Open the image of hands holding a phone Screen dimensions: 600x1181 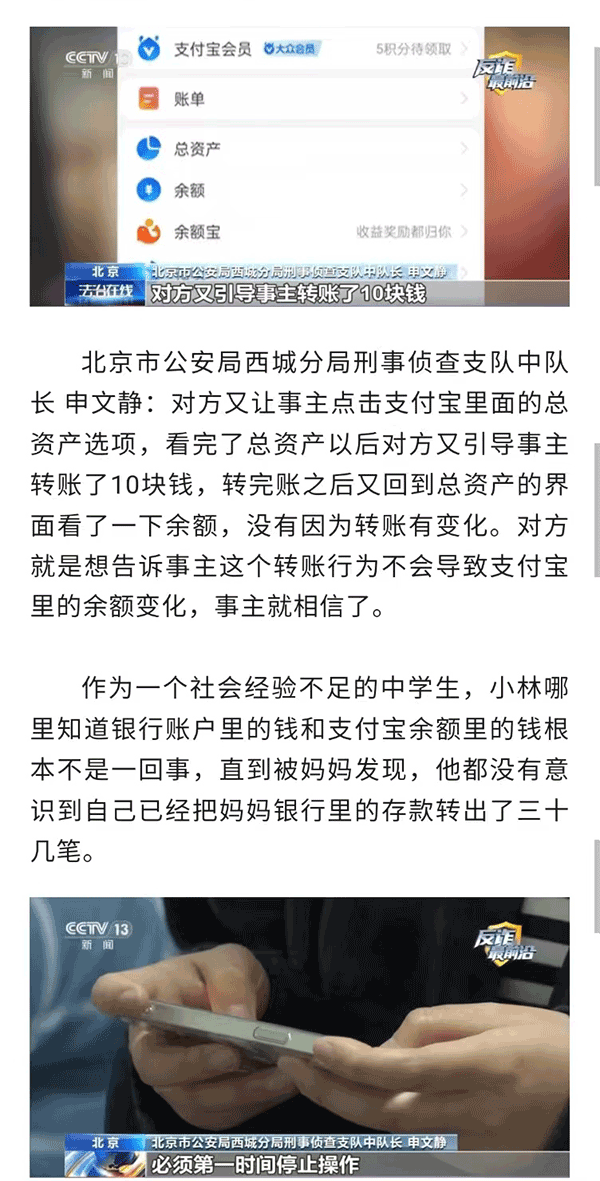tap(299, 1035)
